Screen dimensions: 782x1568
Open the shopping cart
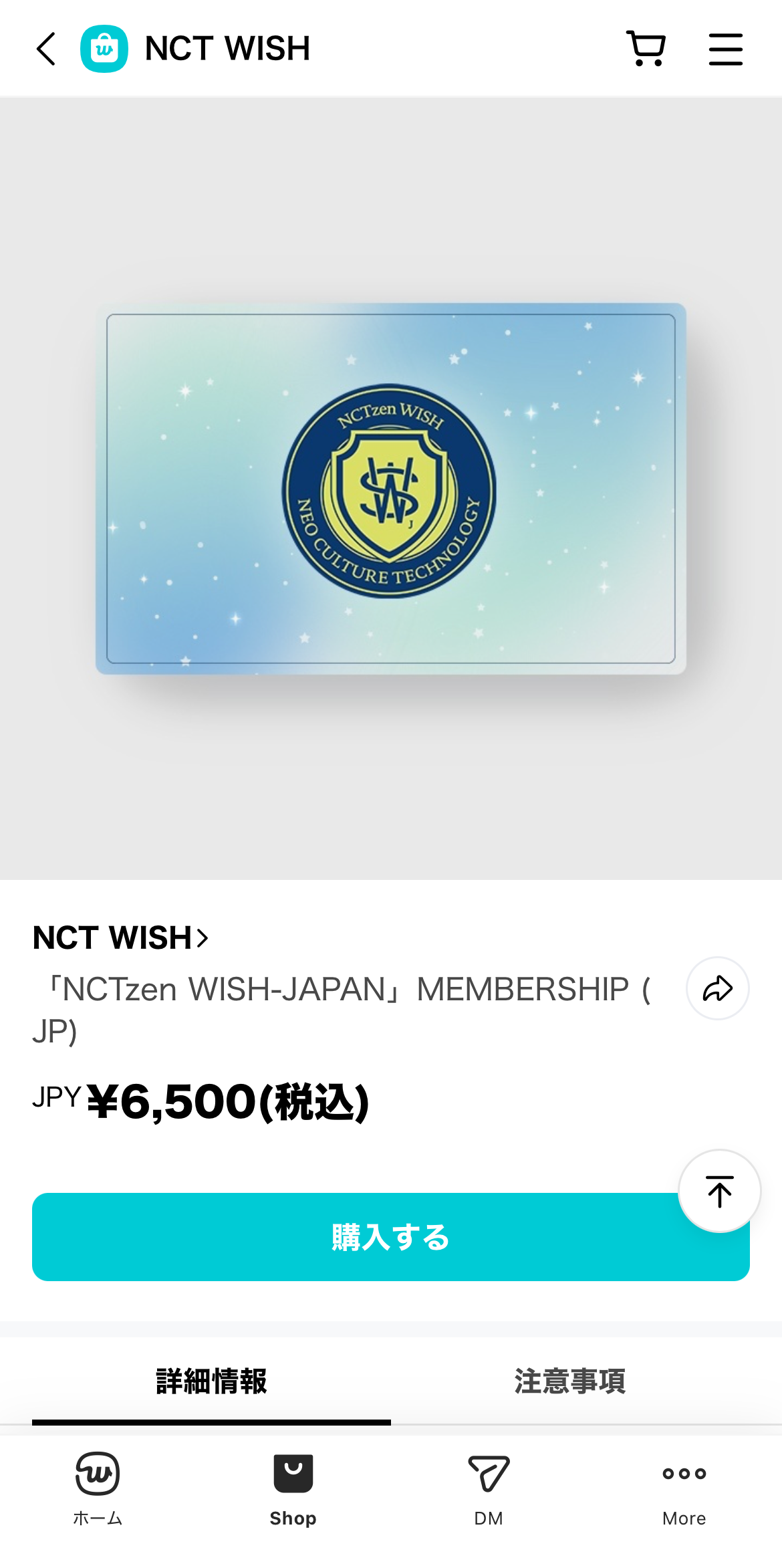coord(646,49)
